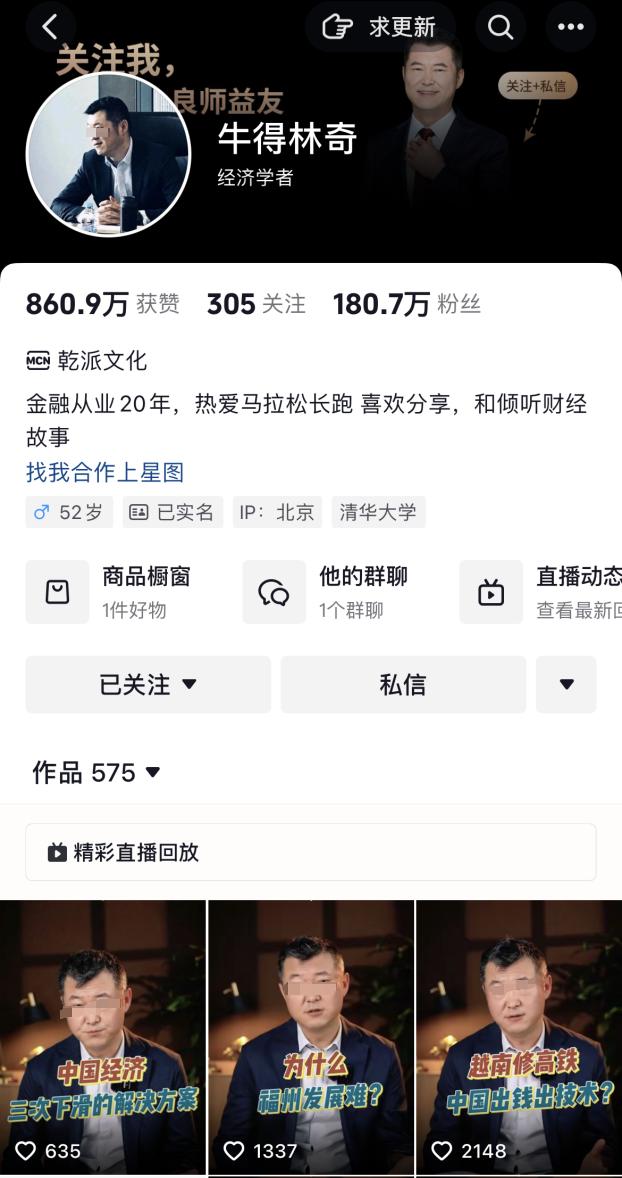Send a 私信 private message

point(403,684)
